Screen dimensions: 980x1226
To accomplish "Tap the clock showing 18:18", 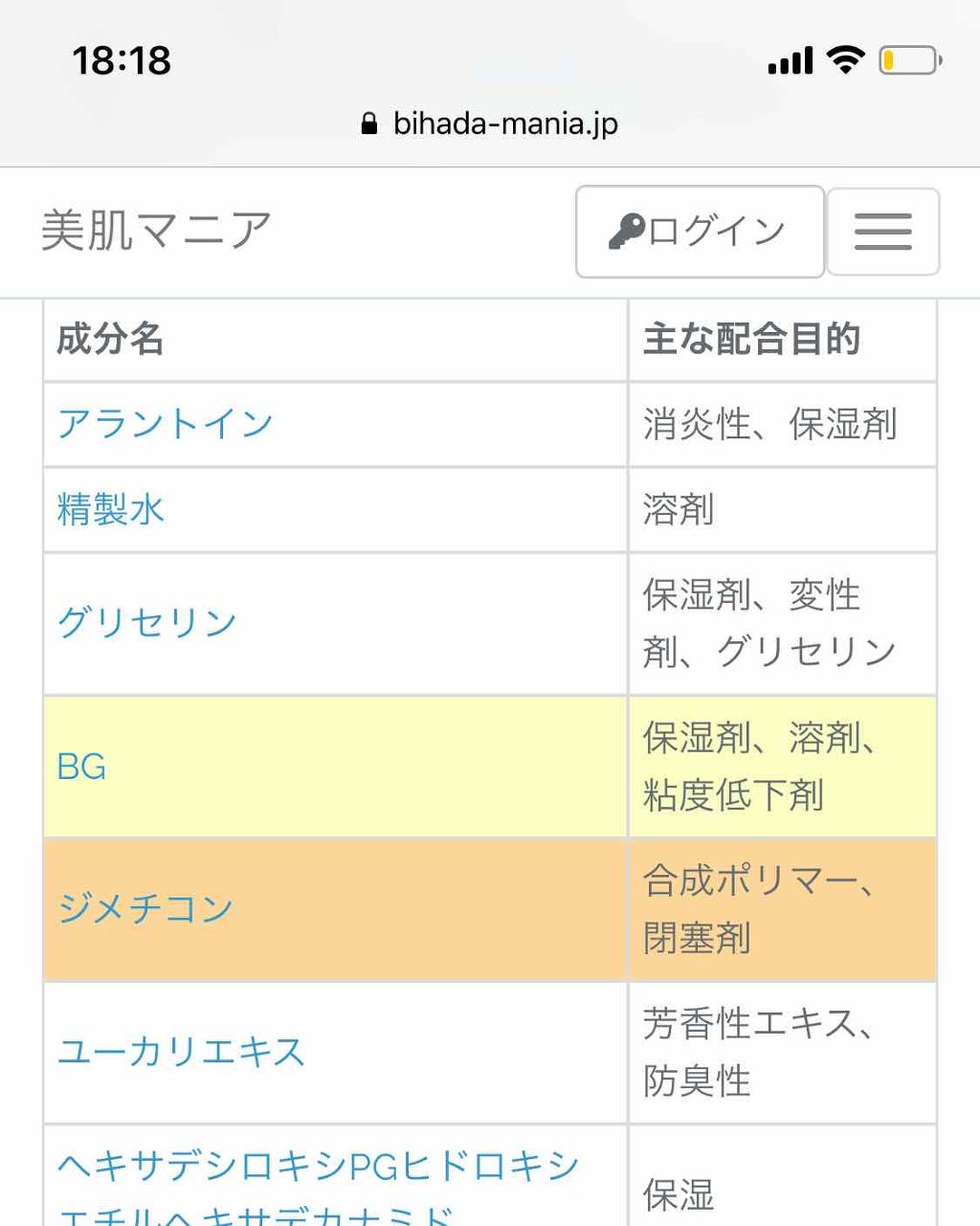I will click(x=121, y=61).
